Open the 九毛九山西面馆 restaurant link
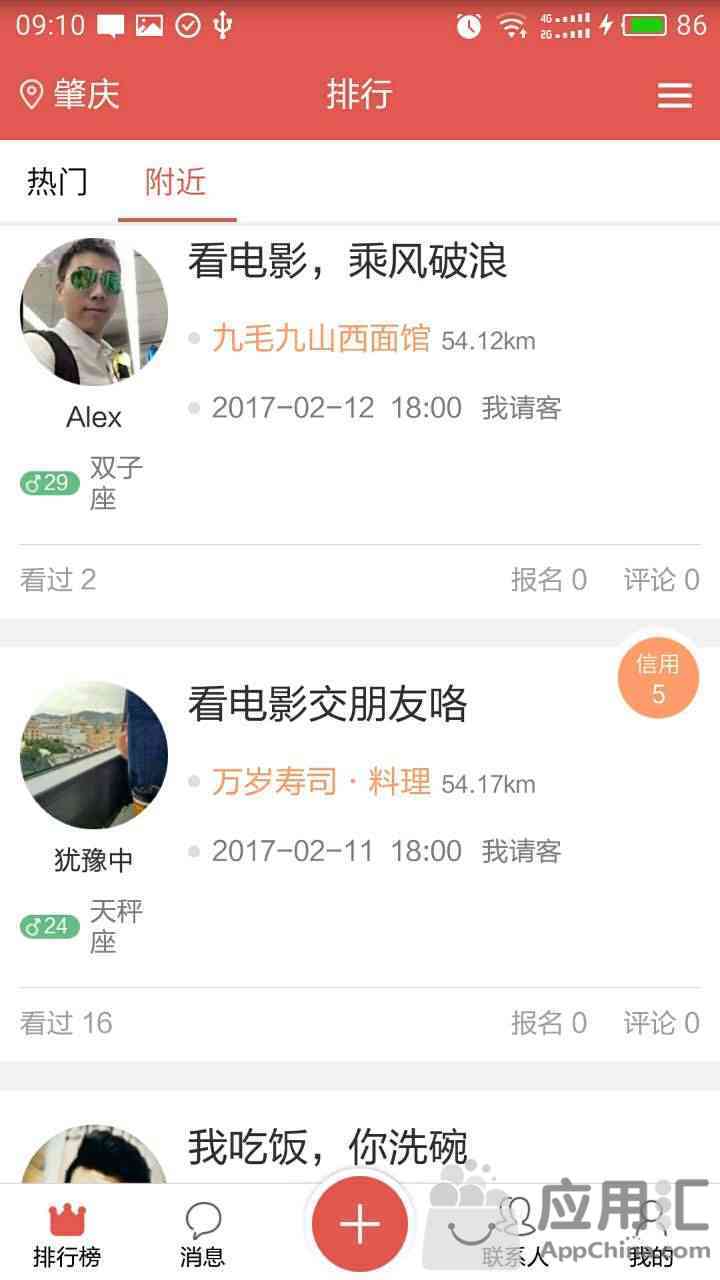 coord(320,339)
